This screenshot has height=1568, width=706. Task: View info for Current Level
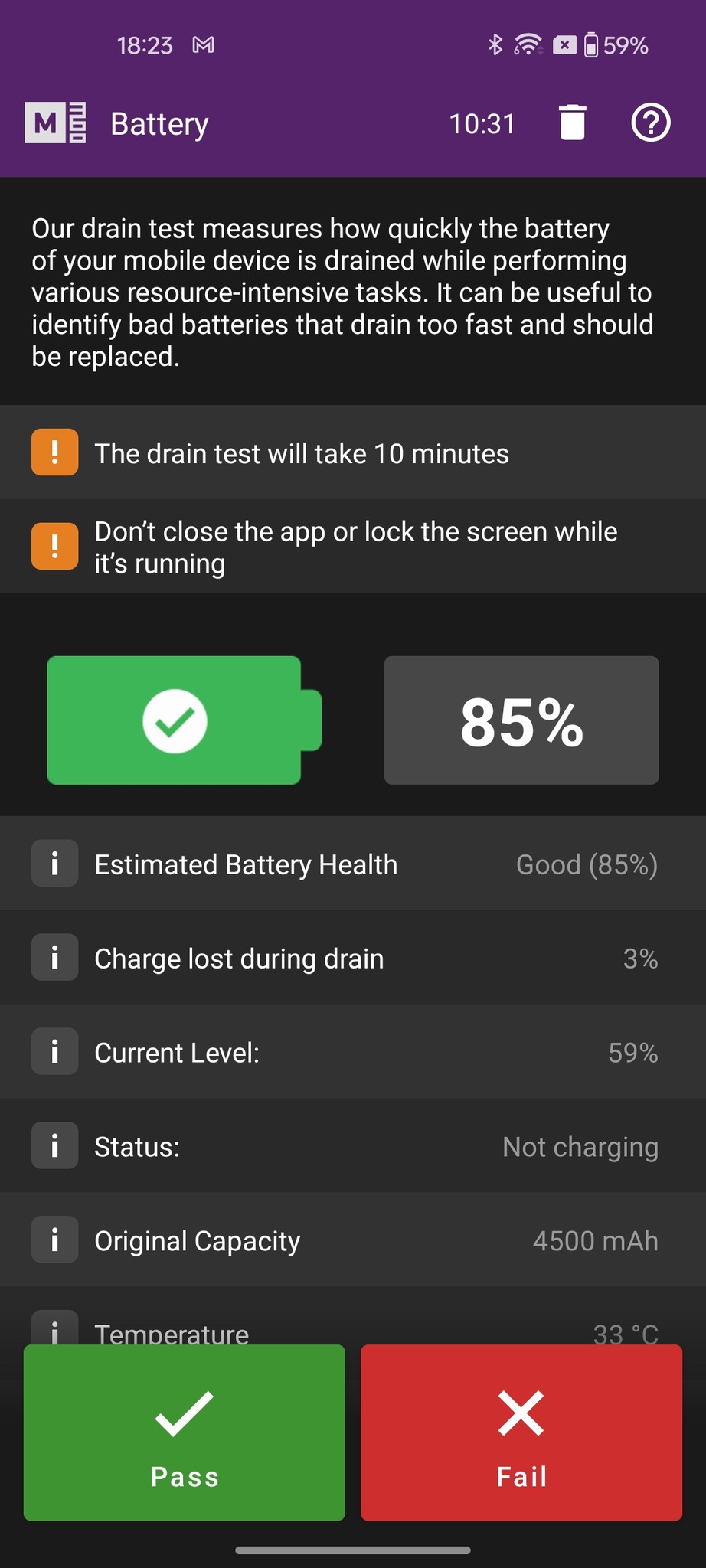(x=54, y=1052)
